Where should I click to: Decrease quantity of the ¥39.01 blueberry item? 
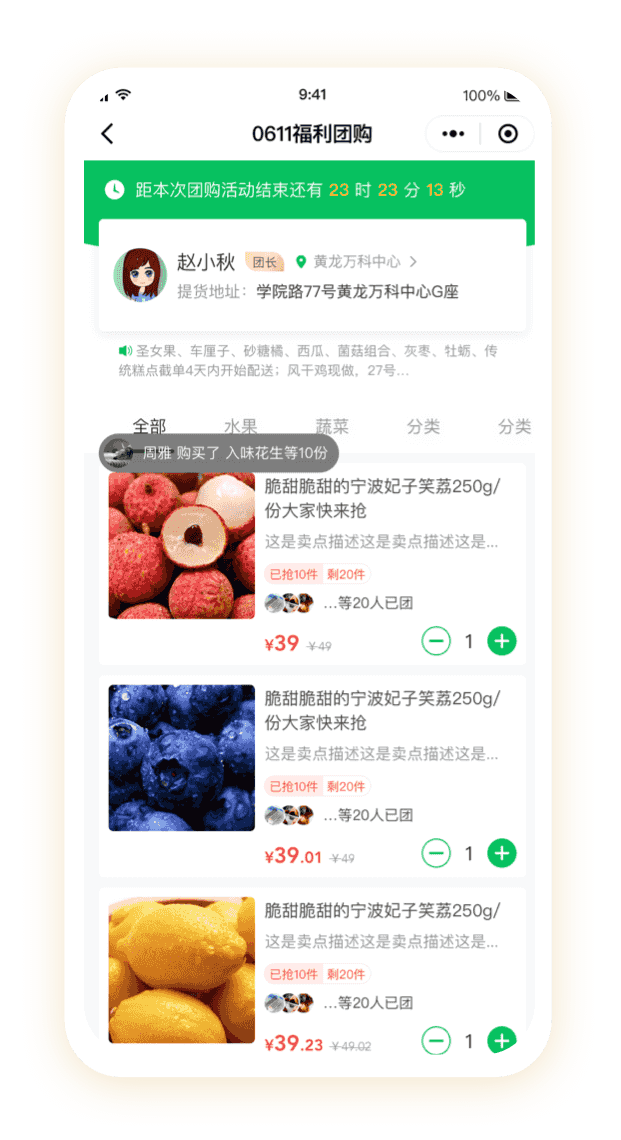(x=436, y=853)
